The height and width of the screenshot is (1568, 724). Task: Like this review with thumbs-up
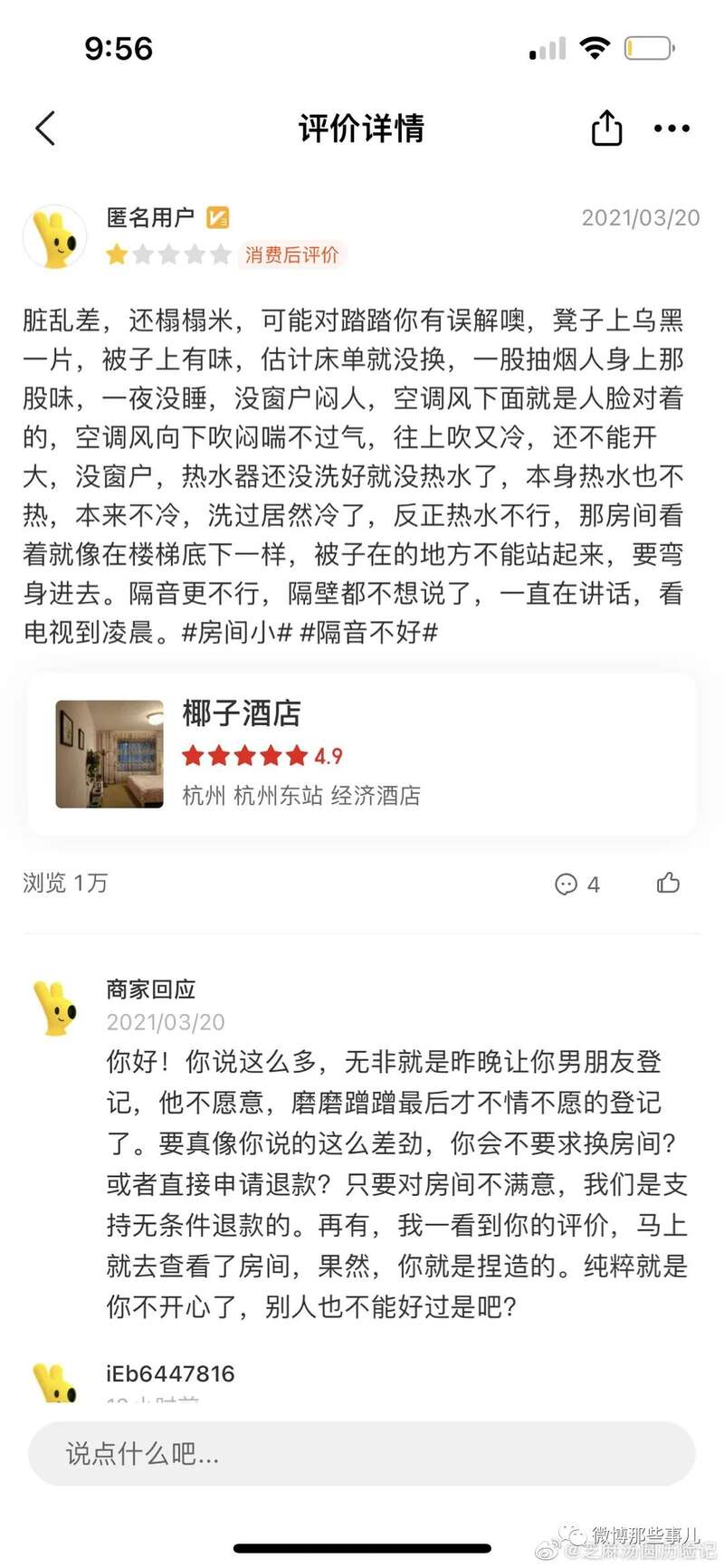pos(668,883)
